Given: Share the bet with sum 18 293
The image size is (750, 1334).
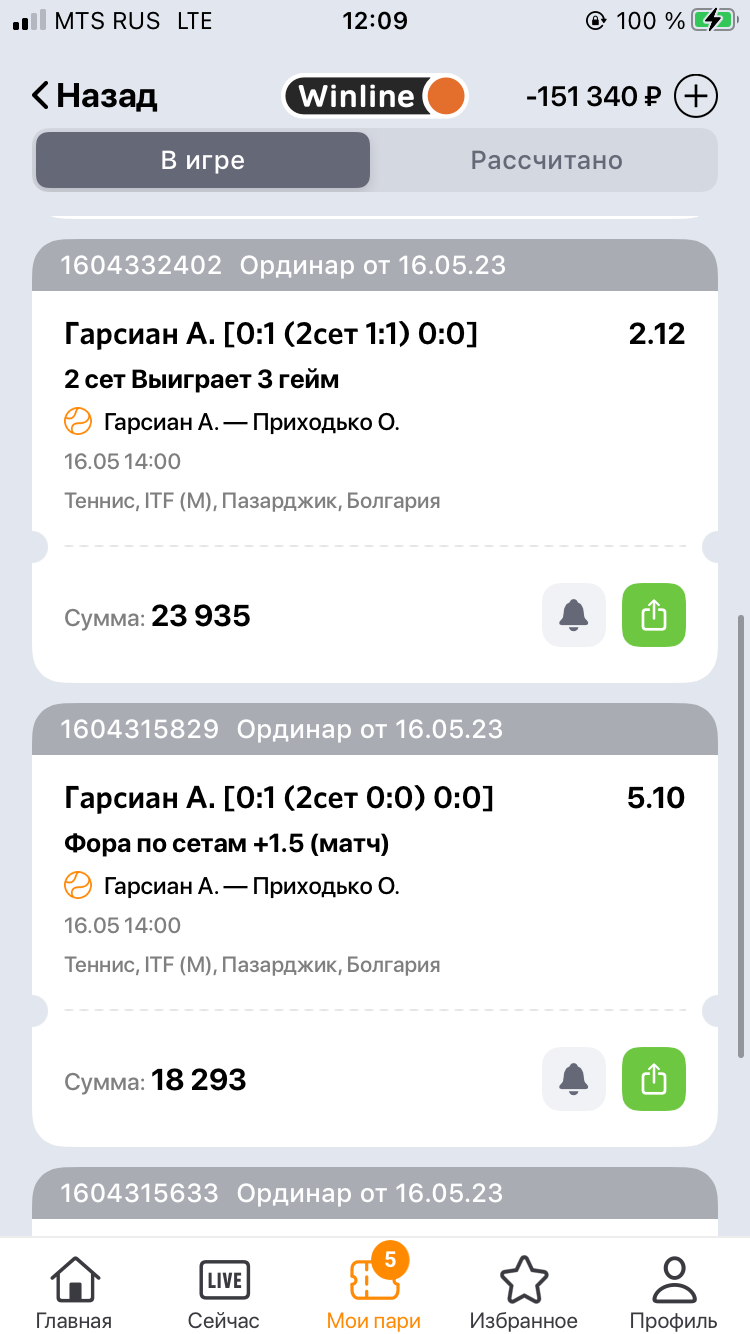Looking at the screenshot, I should [653, 1079].
